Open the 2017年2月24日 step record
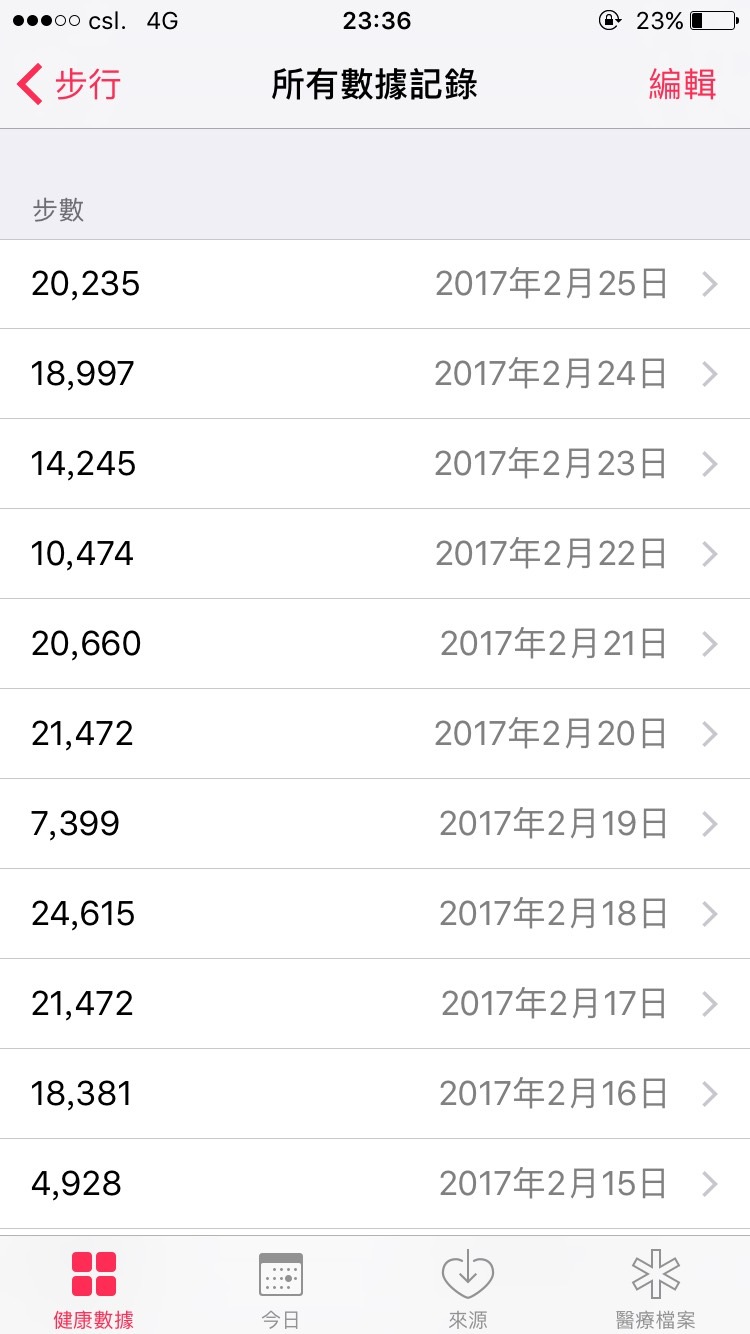The width and height of the screenshot is (750, 1334). click(x=375, y=374)
